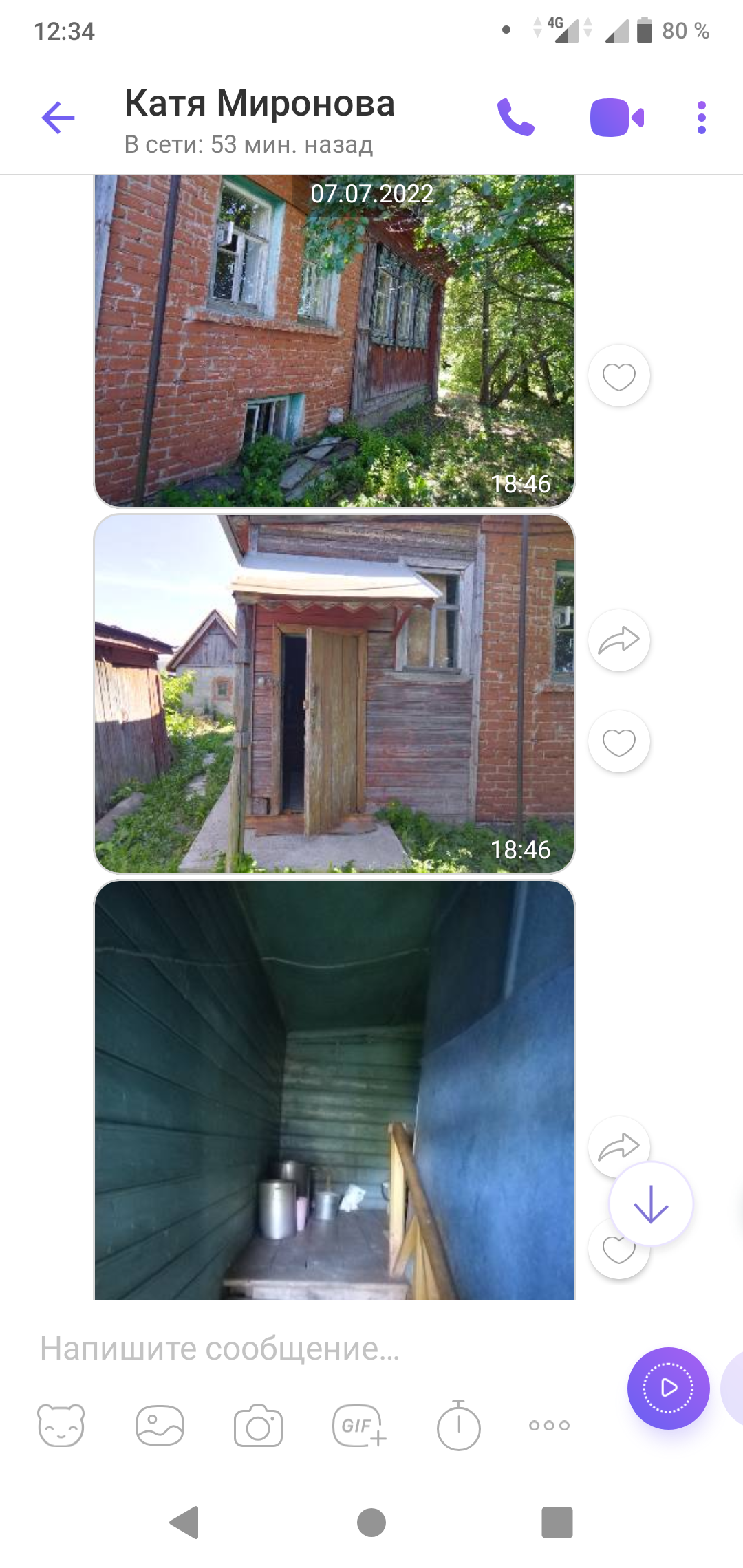Start a video call with Катя Миронова

click(616, 118)
